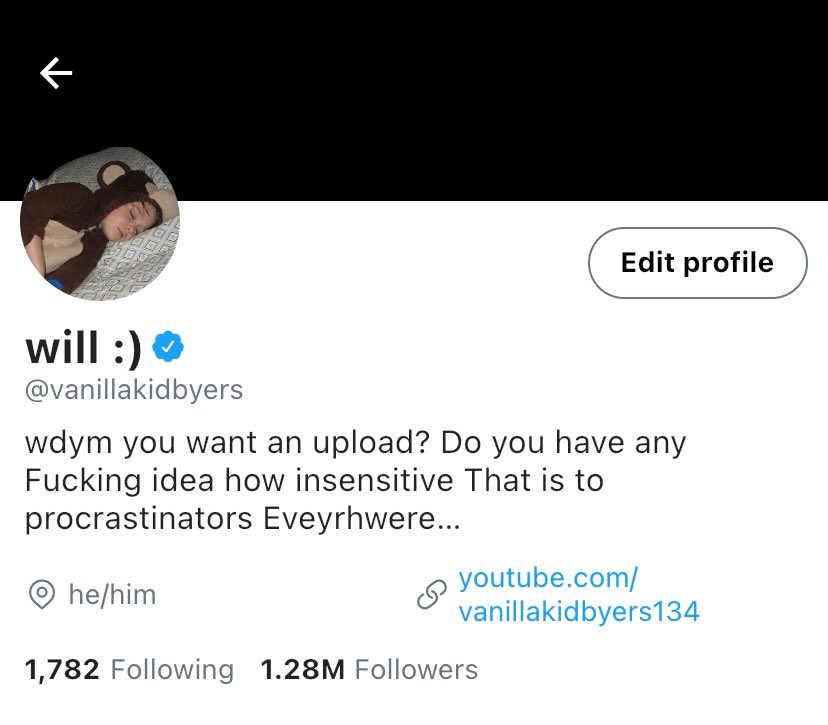View the 1.28M Followers list
Viewport: 828px width, 725px height.
point(369,669)
